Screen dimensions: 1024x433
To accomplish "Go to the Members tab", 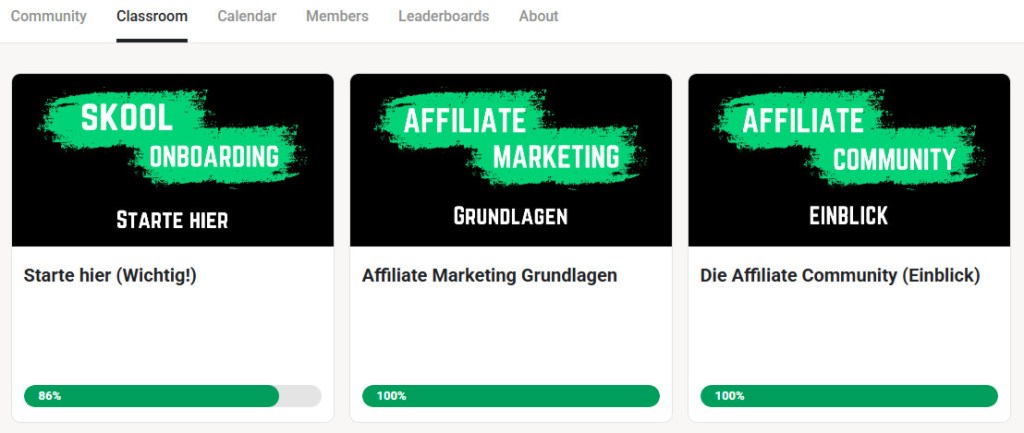I will pos(337,16).
